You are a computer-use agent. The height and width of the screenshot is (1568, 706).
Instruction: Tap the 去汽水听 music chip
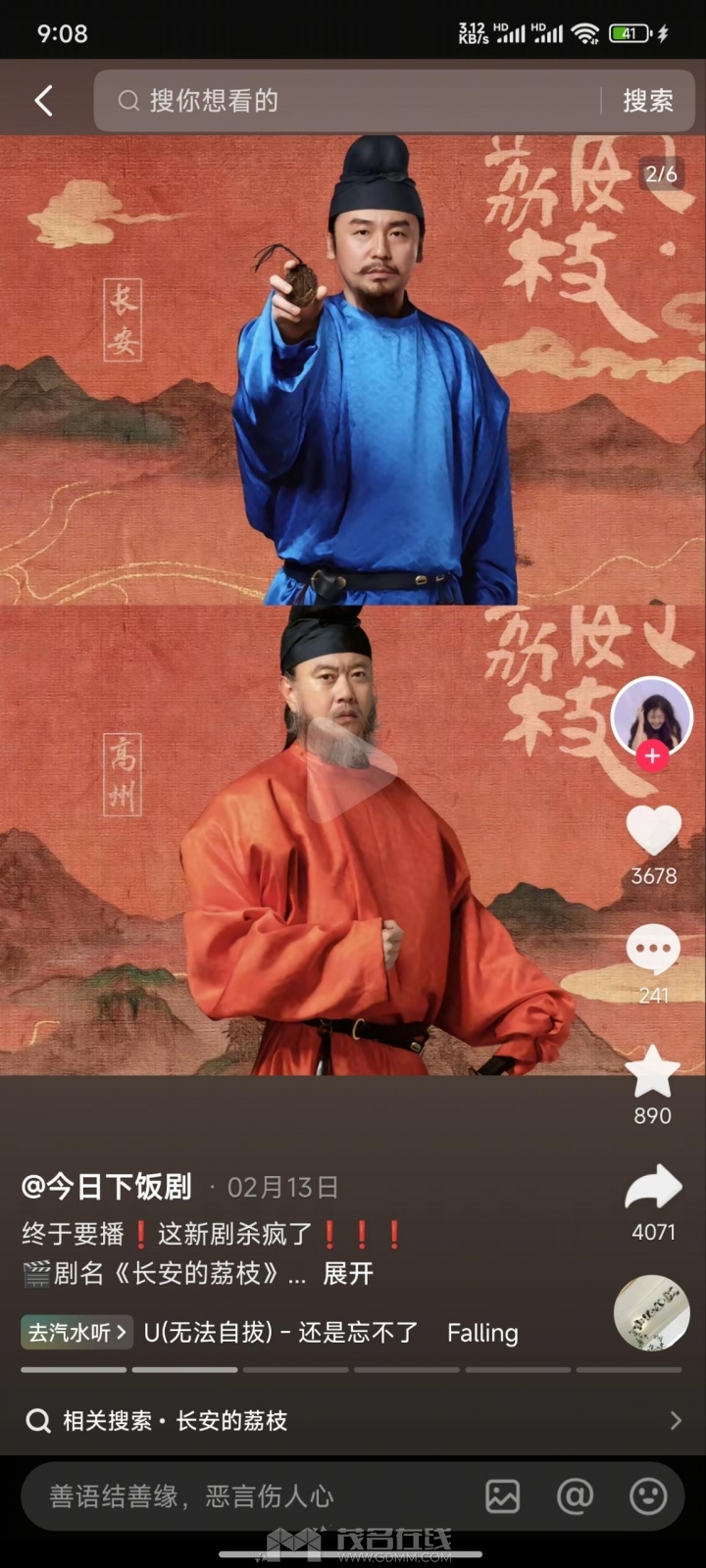point(76,1332)
